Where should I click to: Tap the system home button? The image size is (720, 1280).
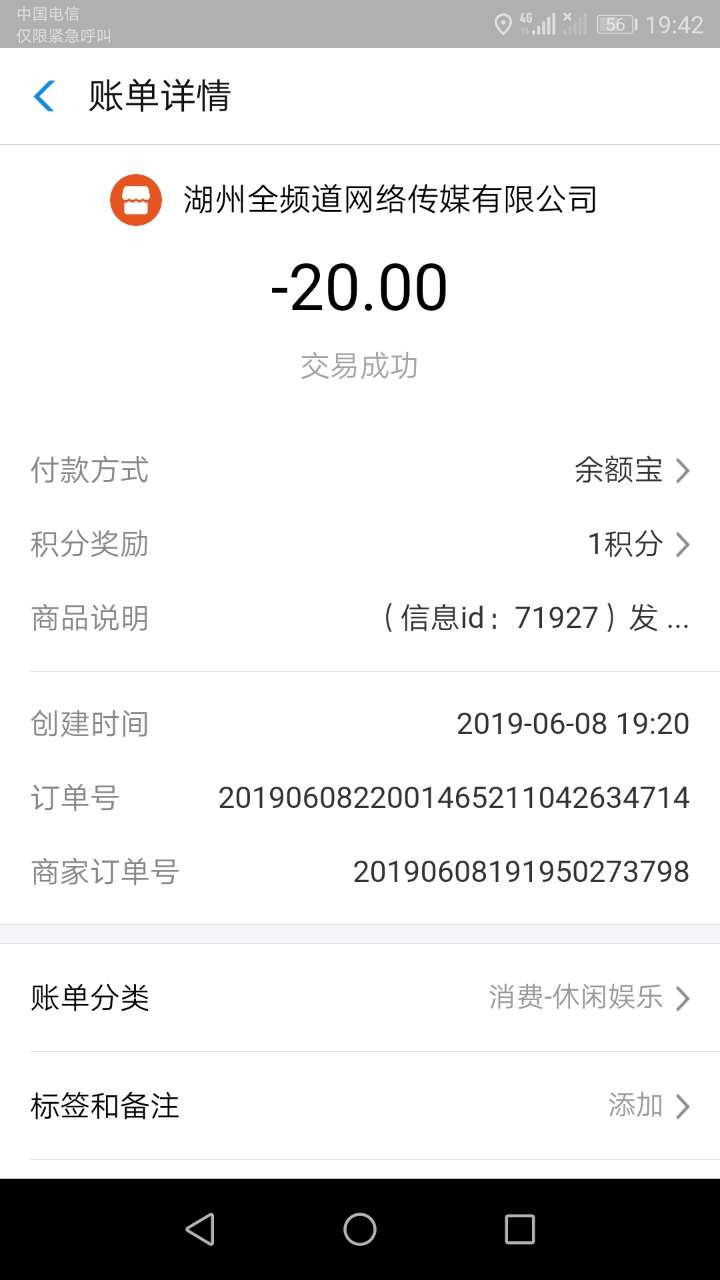point(360,1229)
